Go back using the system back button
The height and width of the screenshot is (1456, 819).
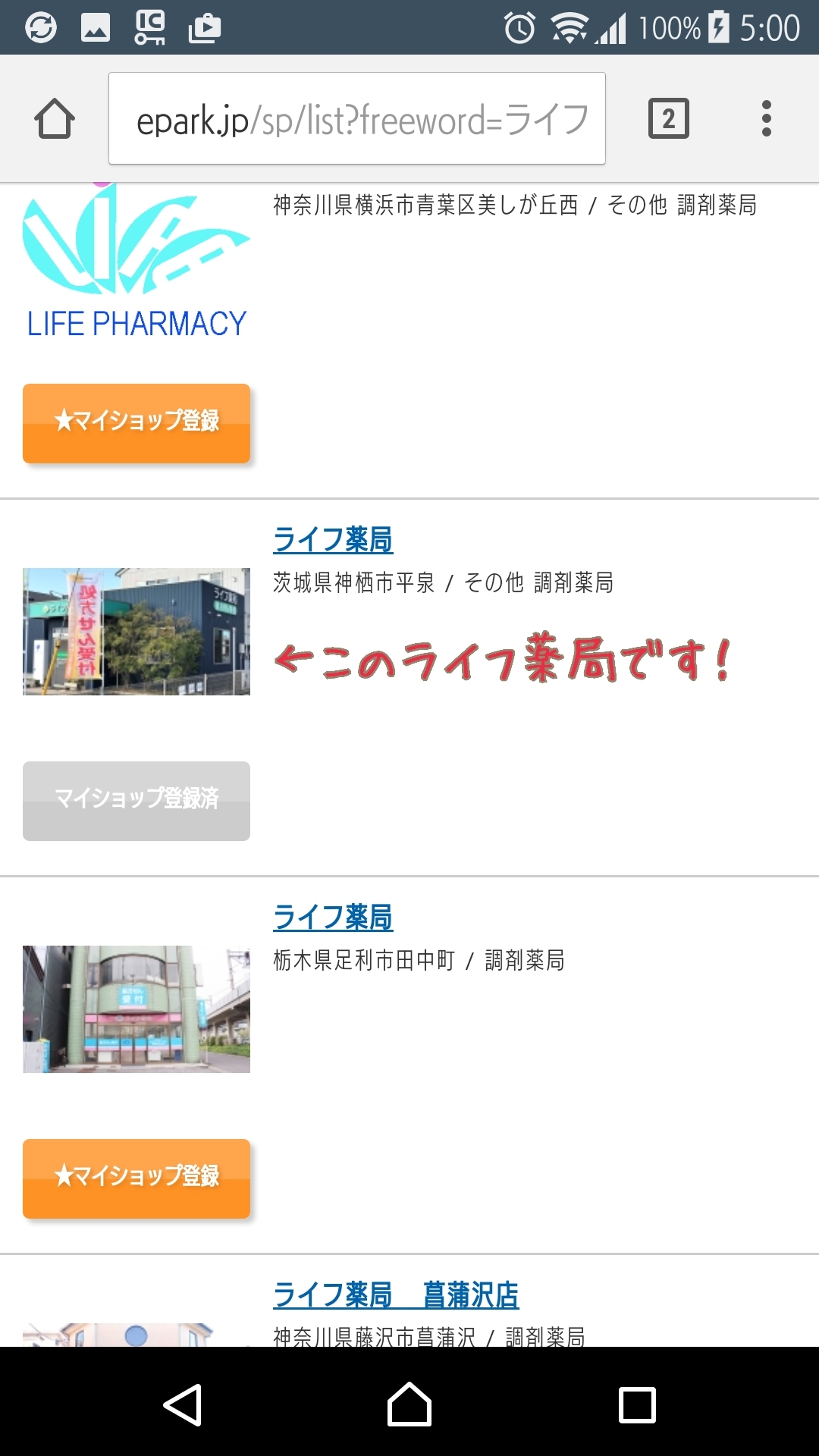(x=183, y=1405)
